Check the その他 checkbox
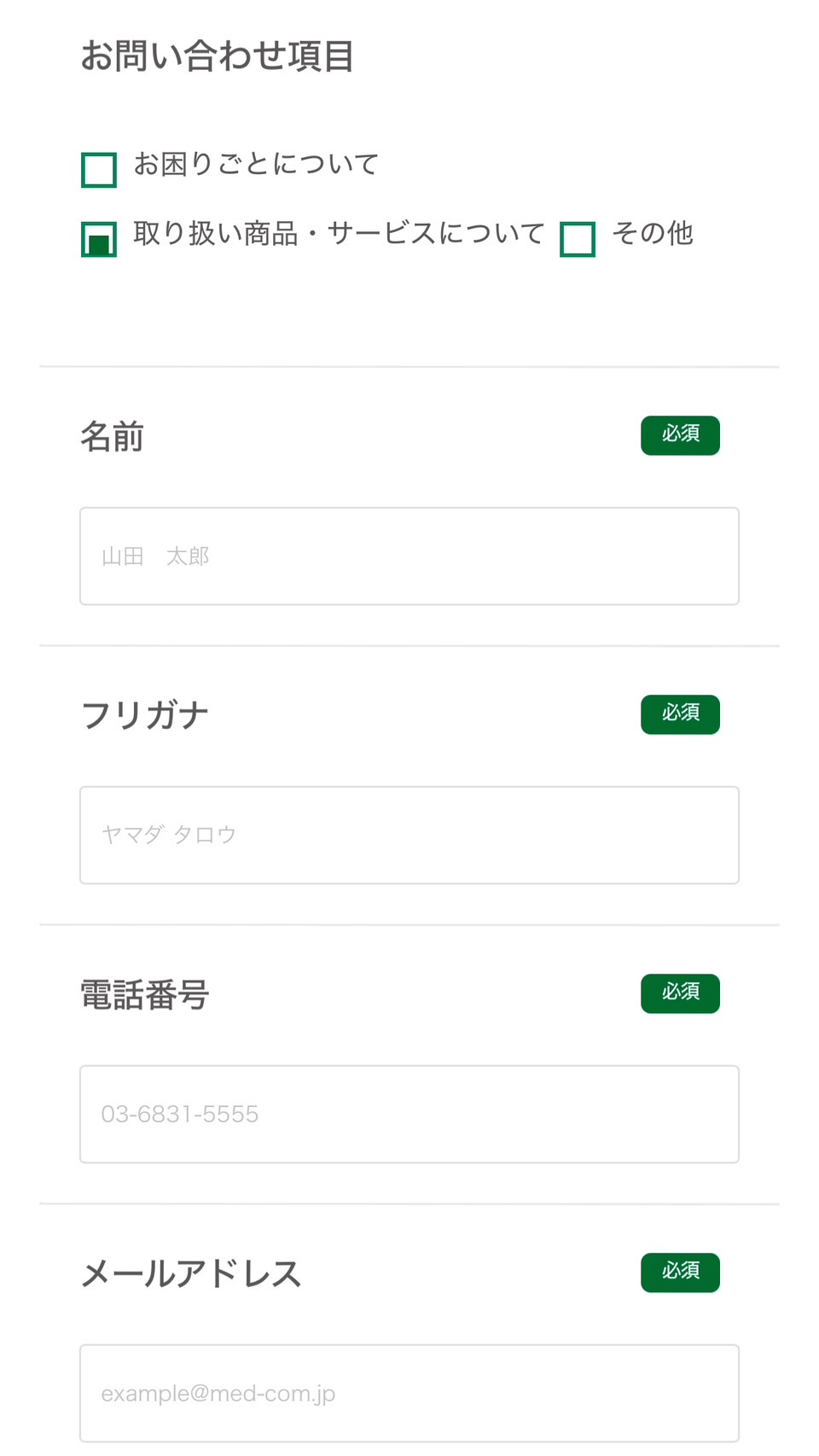The width and height of the screenshot is (819, 1456). click(x=578, y=240)
